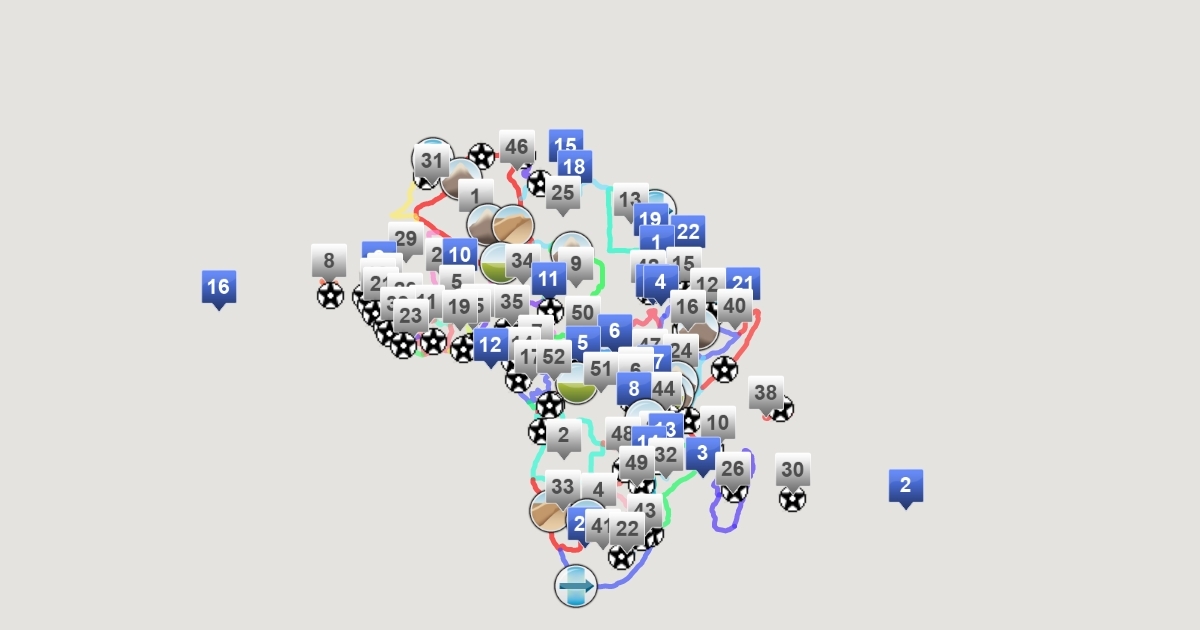Open the gray marker numbered 38
1200x630 pixels.
pos(765,393)
